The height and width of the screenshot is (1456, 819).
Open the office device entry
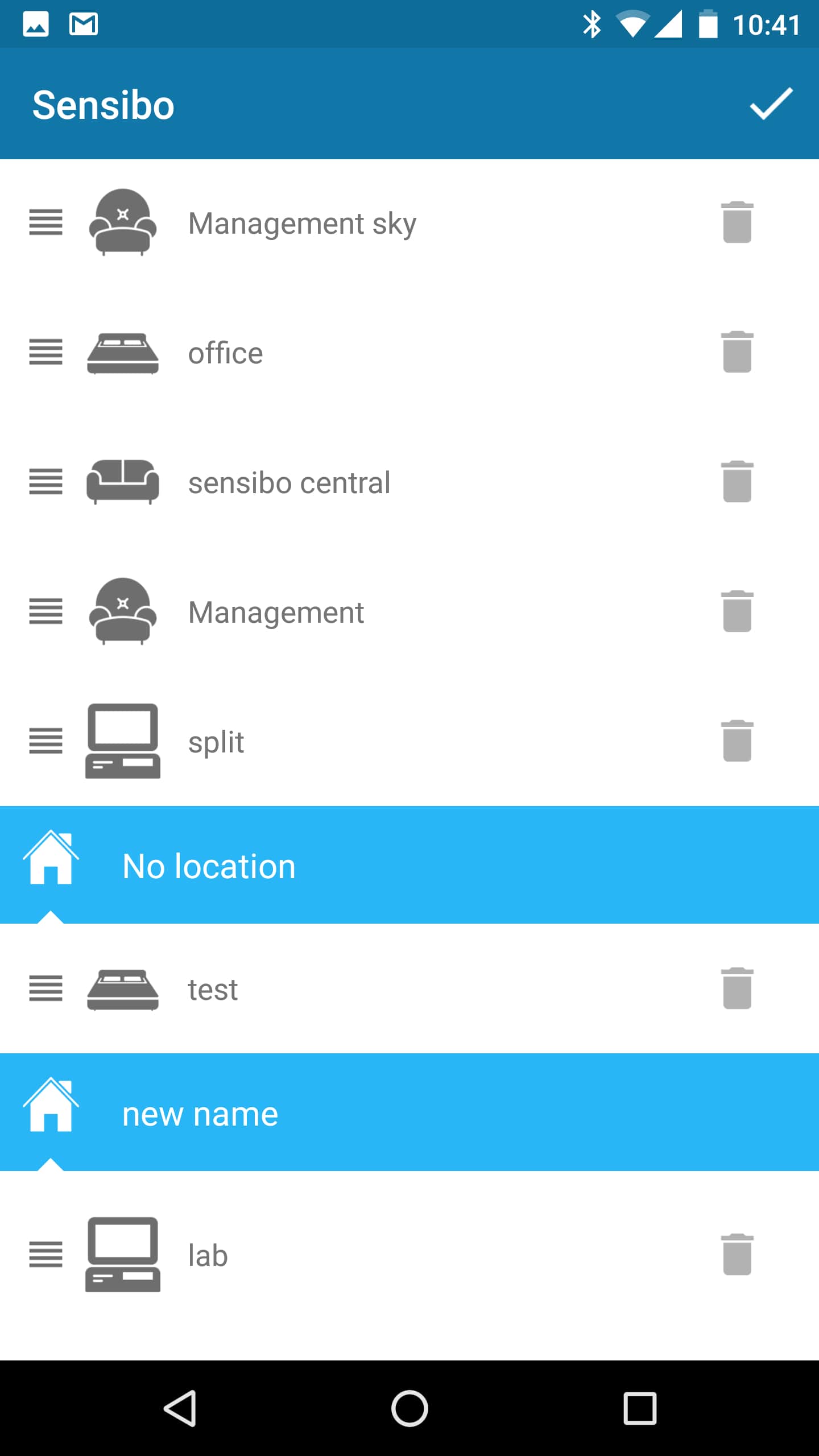[x=409, y=352]
